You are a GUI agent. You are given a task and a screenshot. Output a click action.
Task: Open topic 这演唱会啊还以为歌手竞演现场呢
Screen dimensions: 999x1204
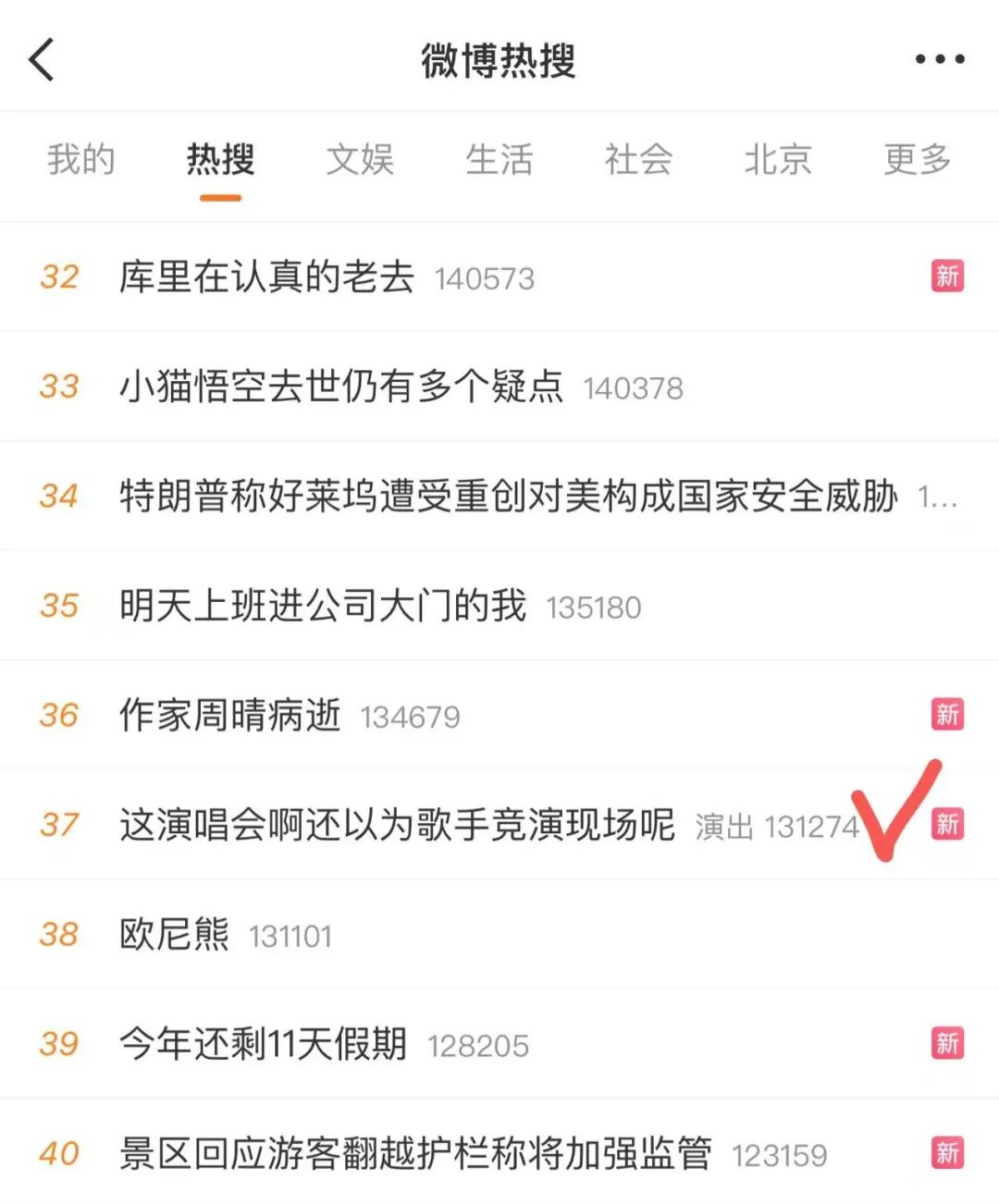(x=397, y=825)
